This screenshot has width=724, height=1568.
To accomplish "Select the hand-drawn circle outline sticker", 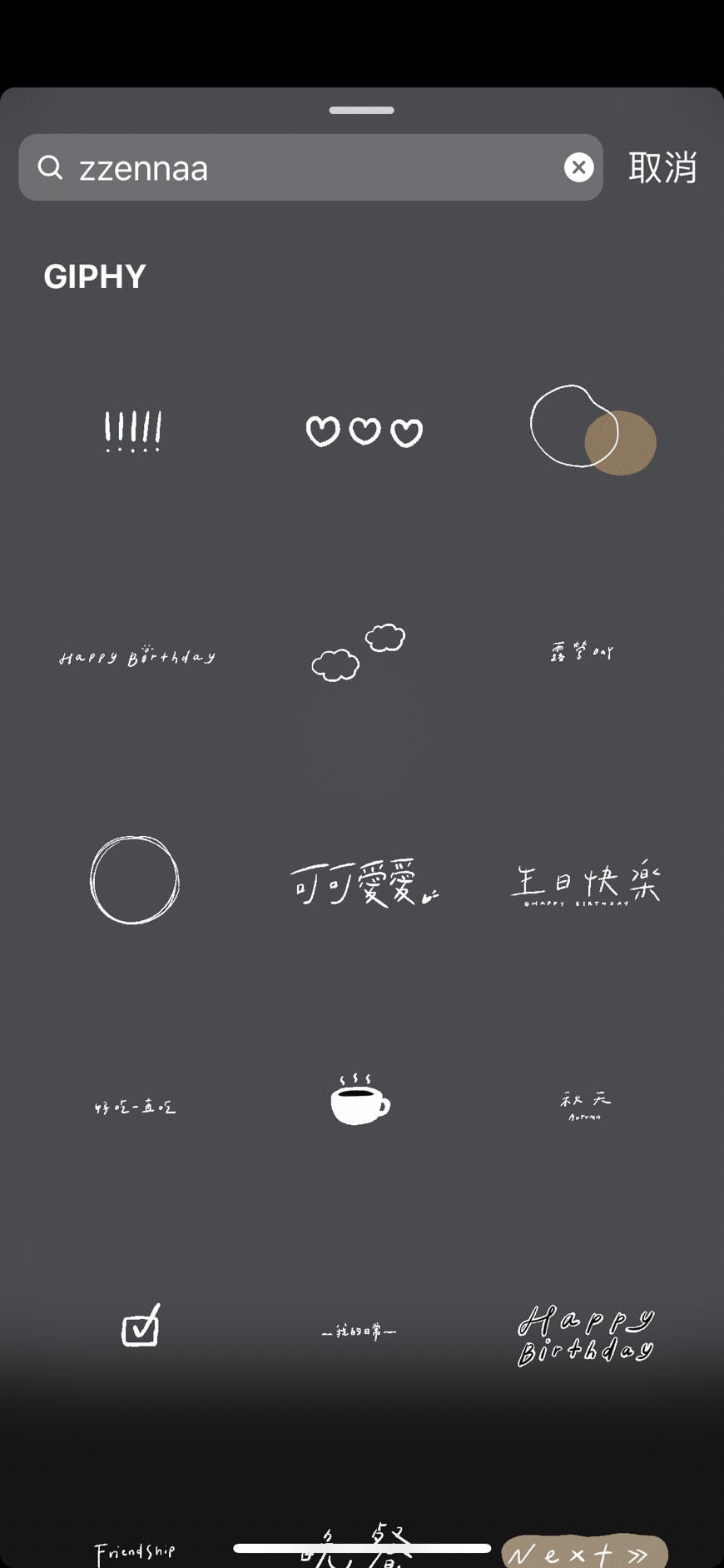I will (134, 880).
